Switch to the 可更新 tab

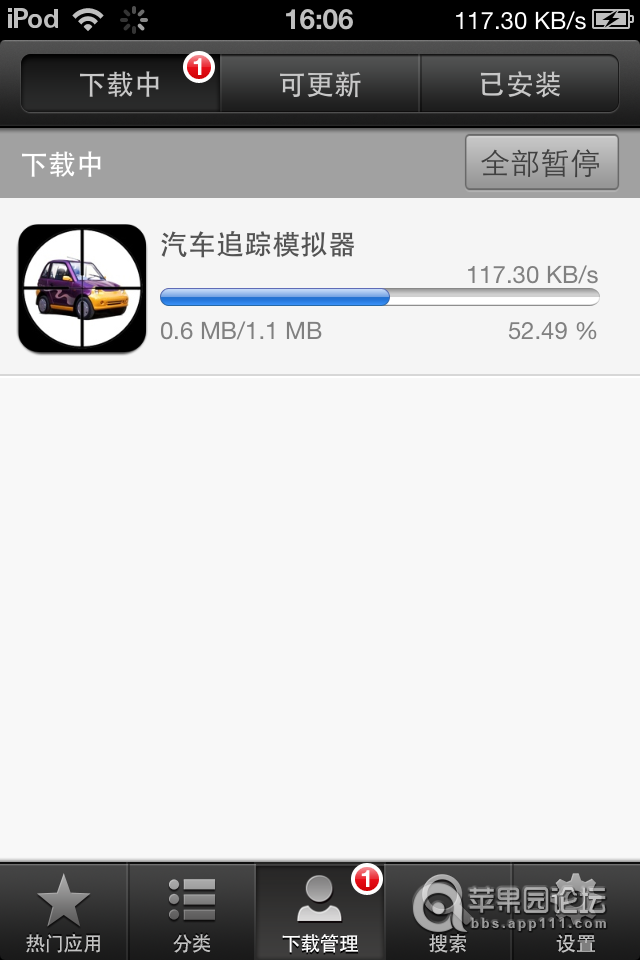click(x=320, y=84)
